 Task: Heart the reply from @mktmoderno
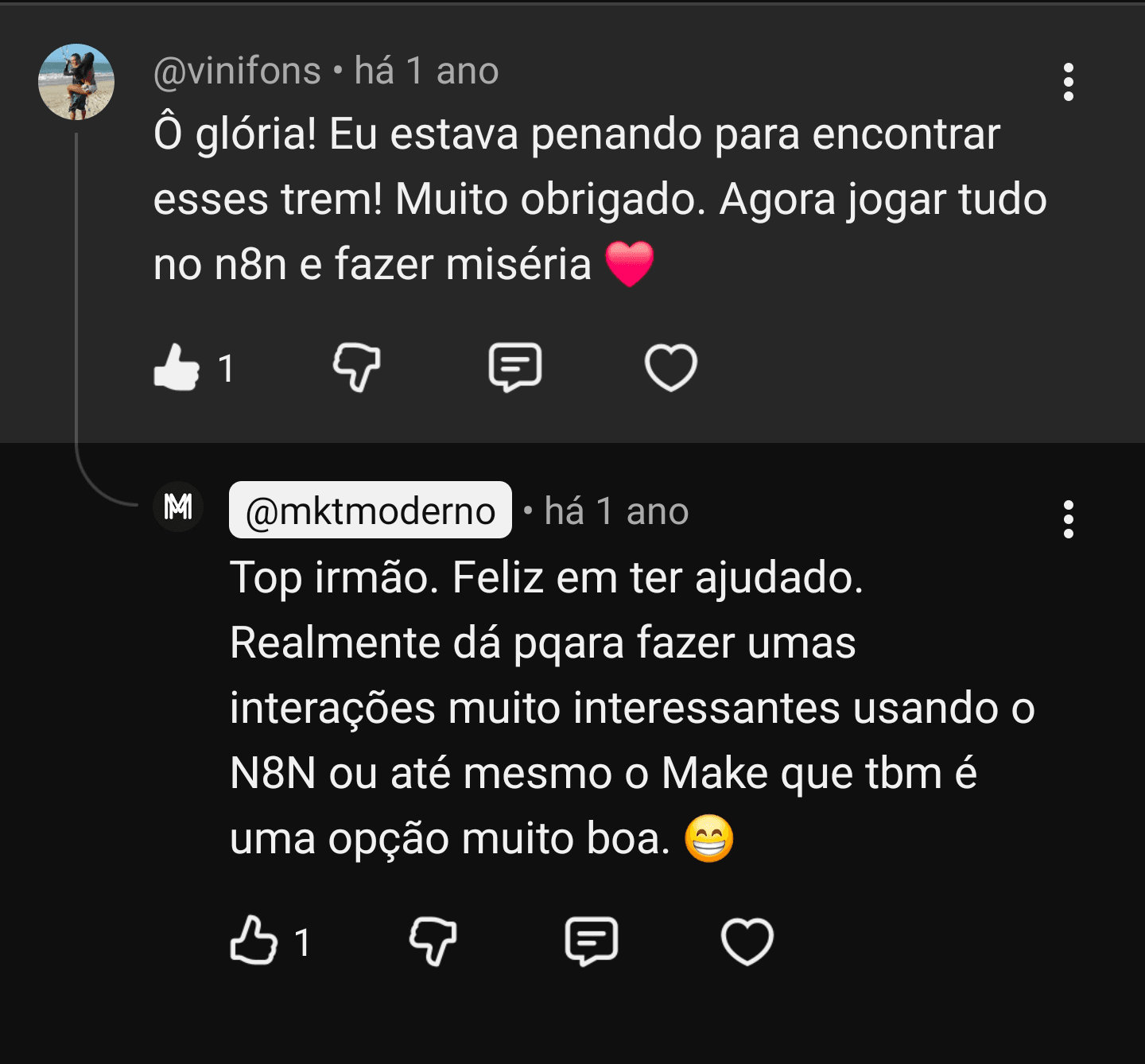tap(747, 942)
